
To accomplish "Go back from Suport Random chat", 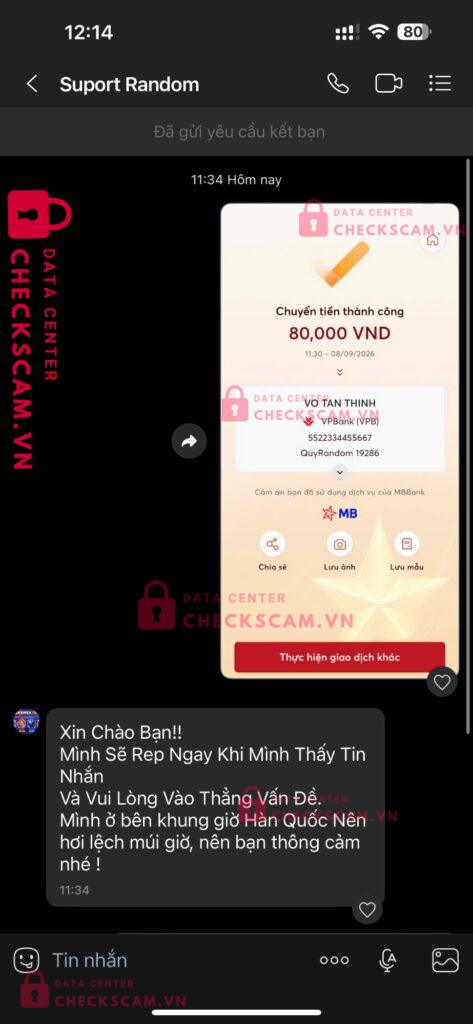I will [x=31, y=84].
